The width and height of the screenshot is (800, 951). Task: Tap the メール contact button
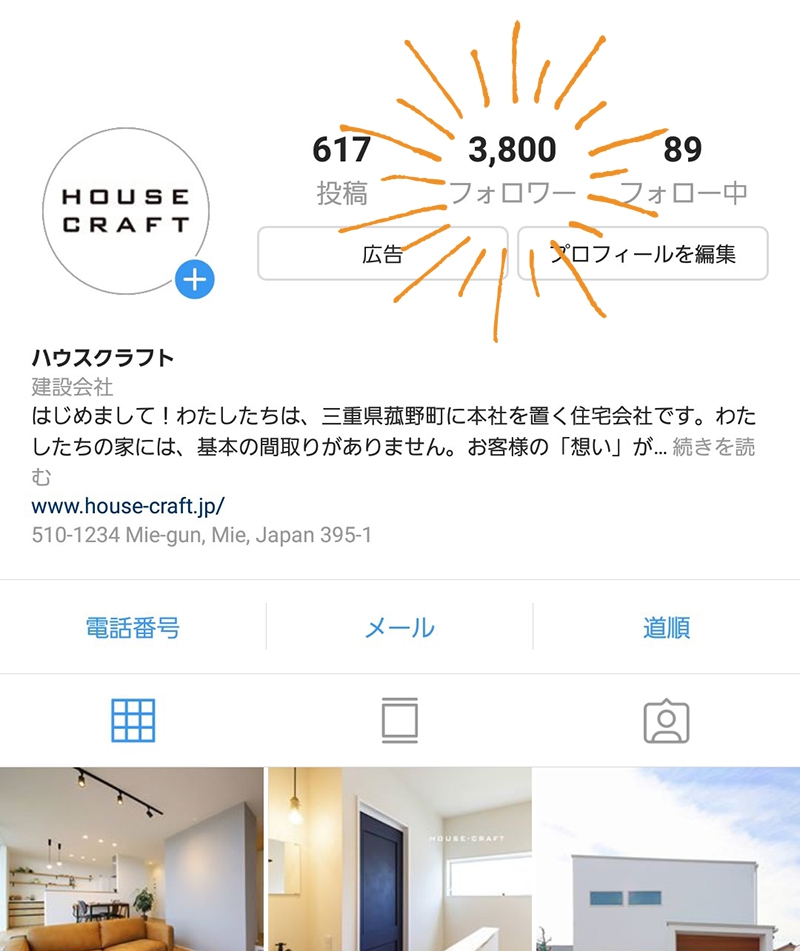pyautogui.click(x=400, y=628)
